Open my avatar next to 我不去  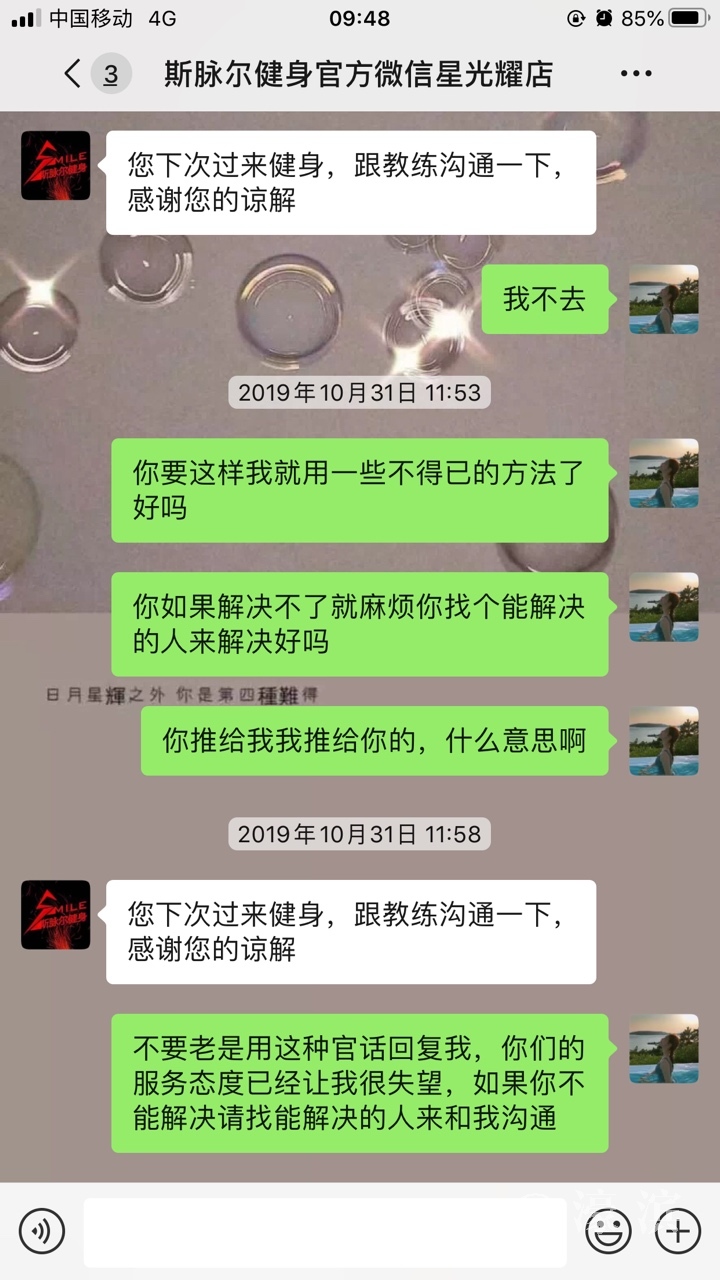point(664,299)
